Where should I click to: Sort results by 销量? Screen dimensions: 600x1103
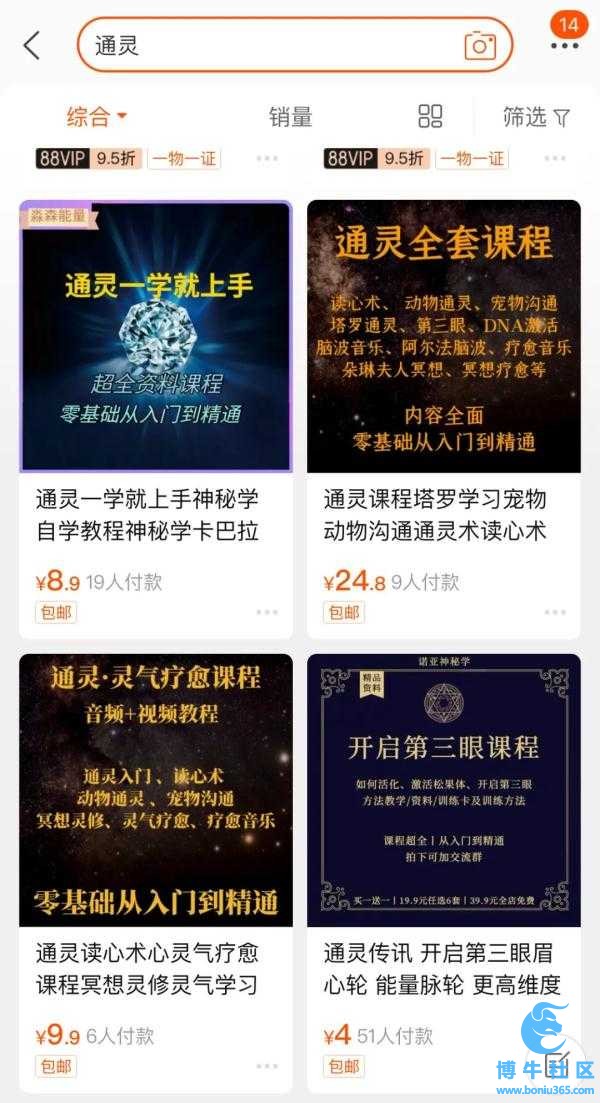(x=290, y=117)
